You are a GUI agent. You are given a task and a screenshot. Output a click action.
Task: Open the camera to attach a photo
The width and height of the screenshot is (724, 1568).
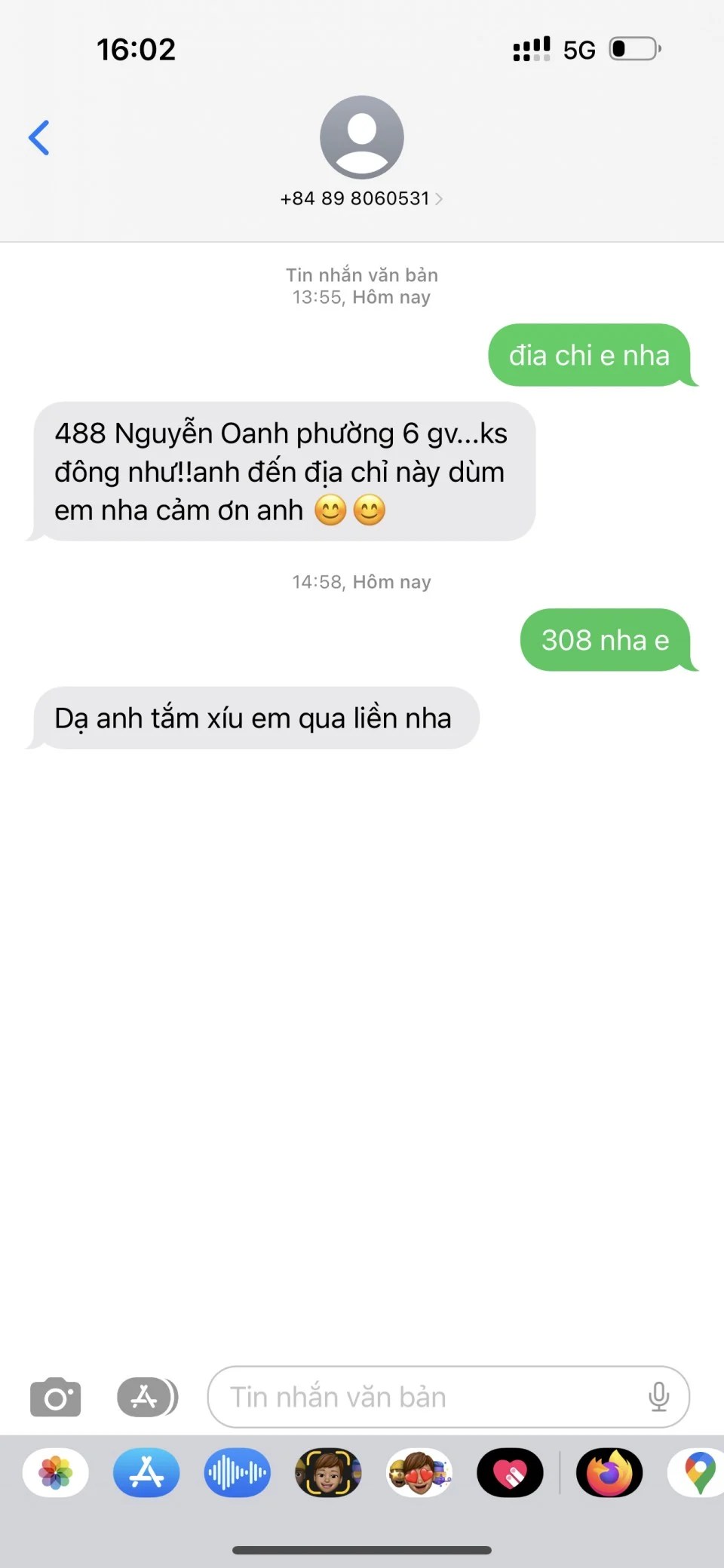pyautogui.click(x=55, y=1397)
